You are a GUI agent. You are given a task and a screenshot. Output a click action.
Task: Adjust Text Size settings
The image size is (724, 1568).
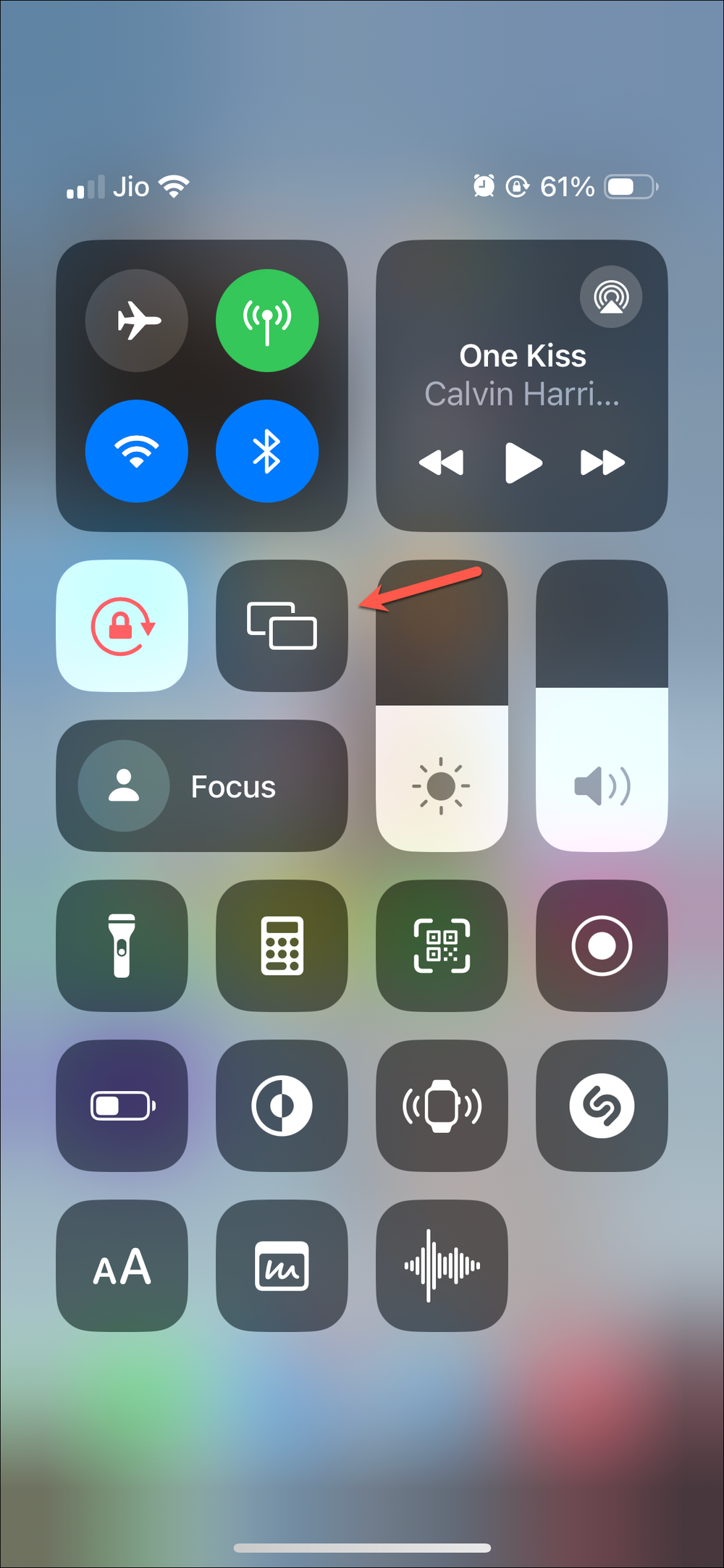tap(122, 1265)
